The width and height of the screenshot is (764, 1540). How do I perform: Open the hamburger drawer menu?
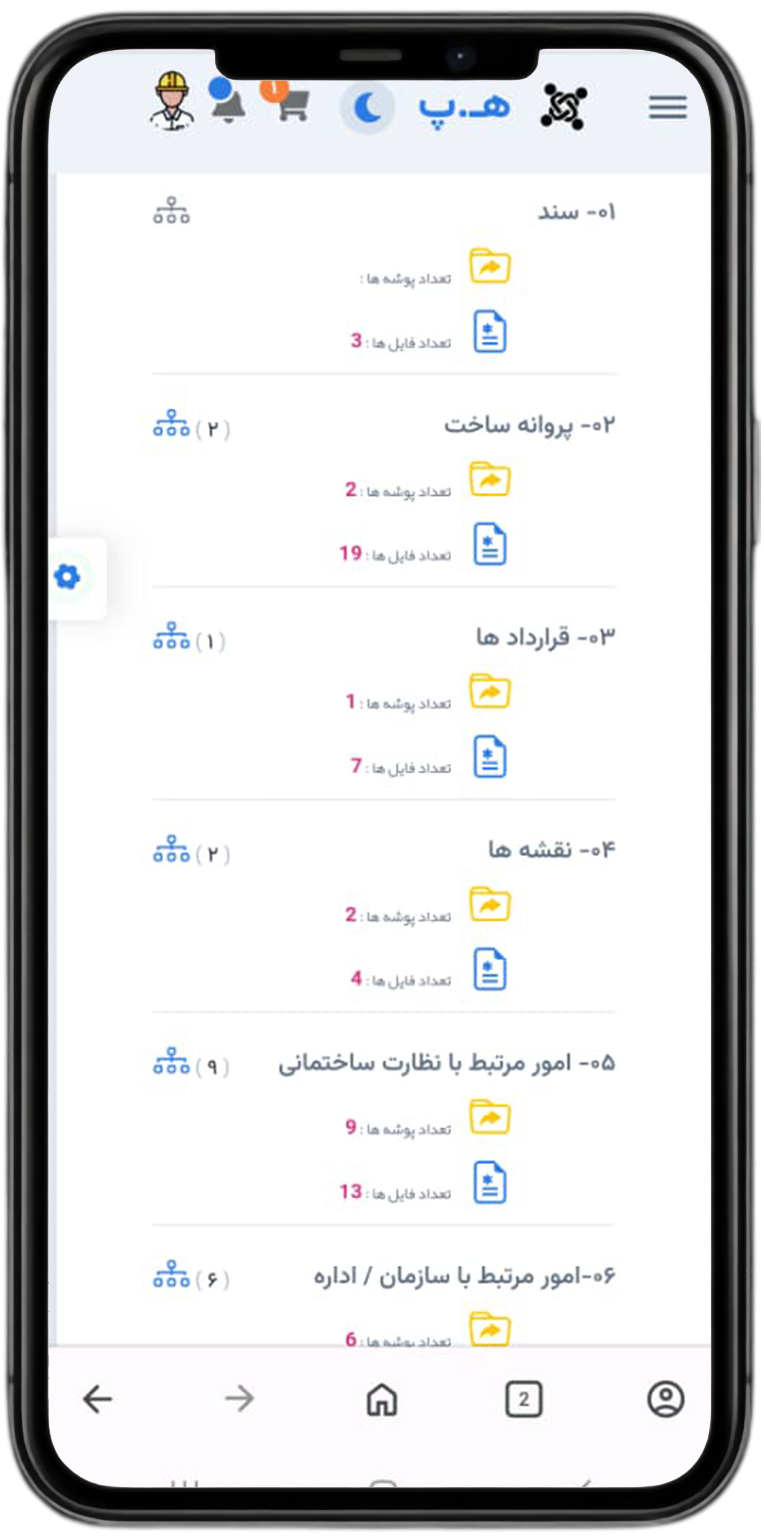(667, 108)
